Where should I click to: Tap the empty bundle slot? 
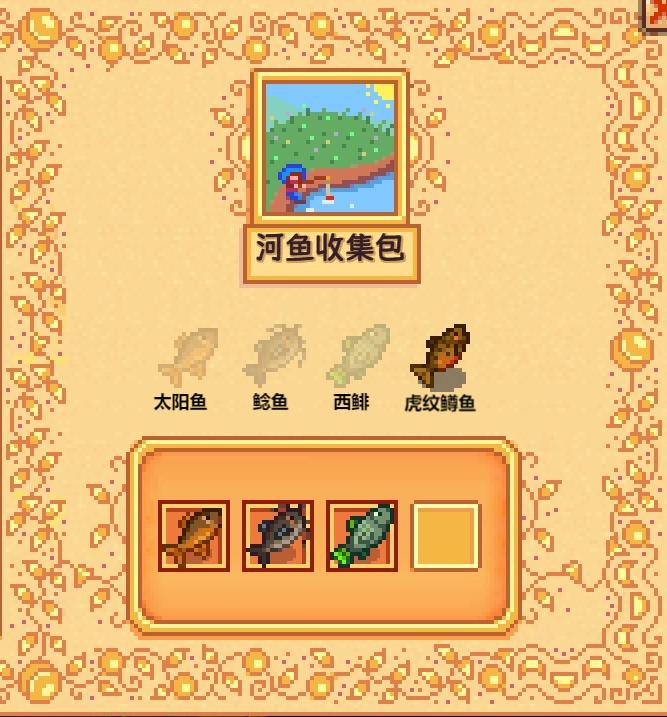point(446,536)
